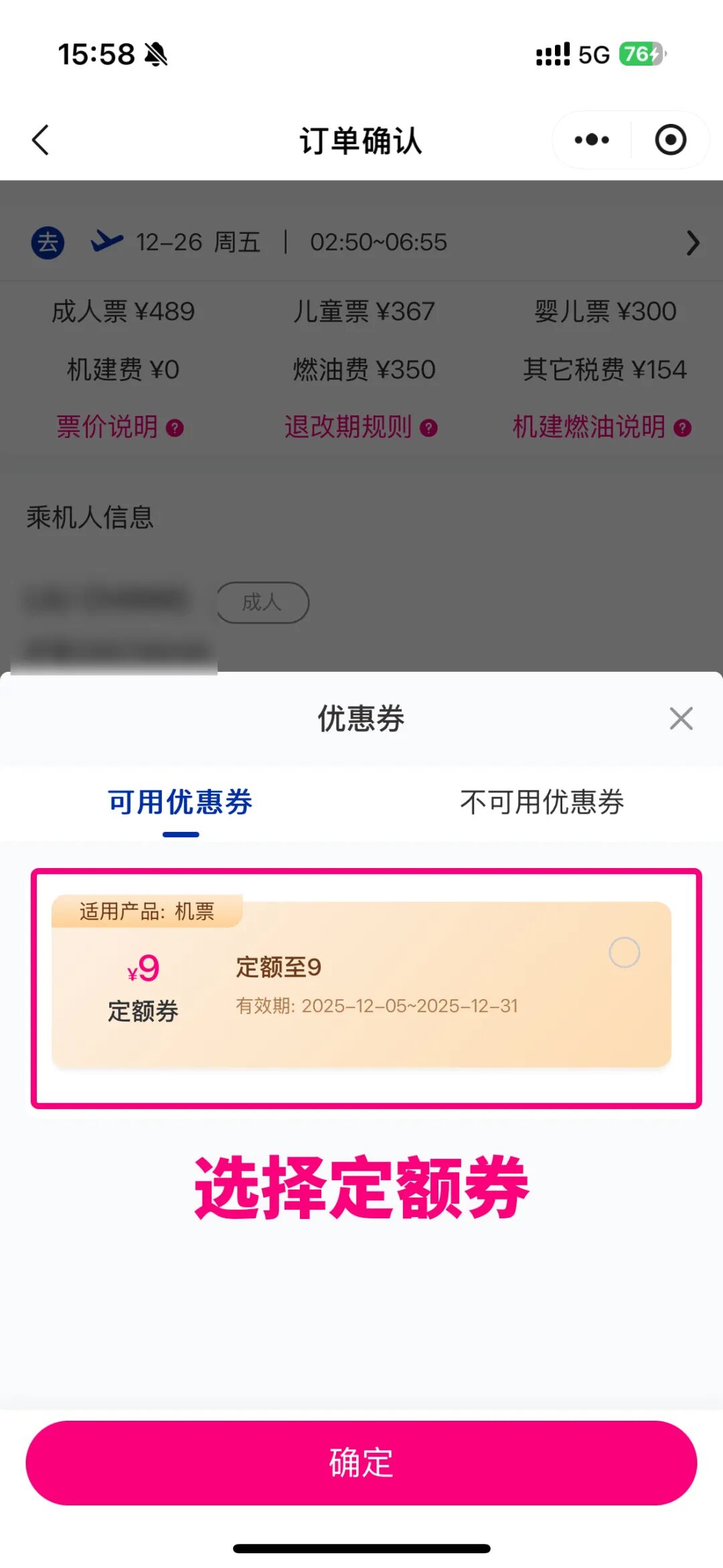Close the 优惠券 coupon sheet
The image size is (723, 1568).
coord(681,719)
